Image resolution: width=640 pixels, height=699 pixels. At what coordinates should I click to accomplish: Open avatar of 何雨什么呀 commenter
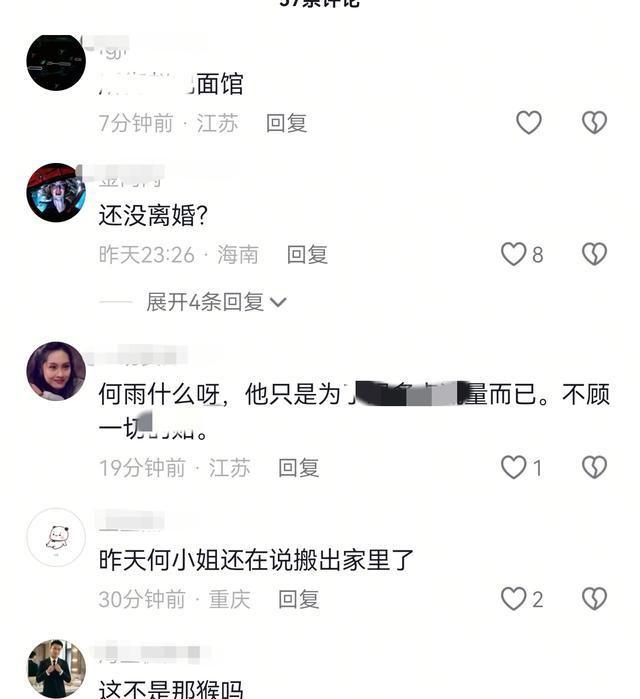[x=56, y=371]
